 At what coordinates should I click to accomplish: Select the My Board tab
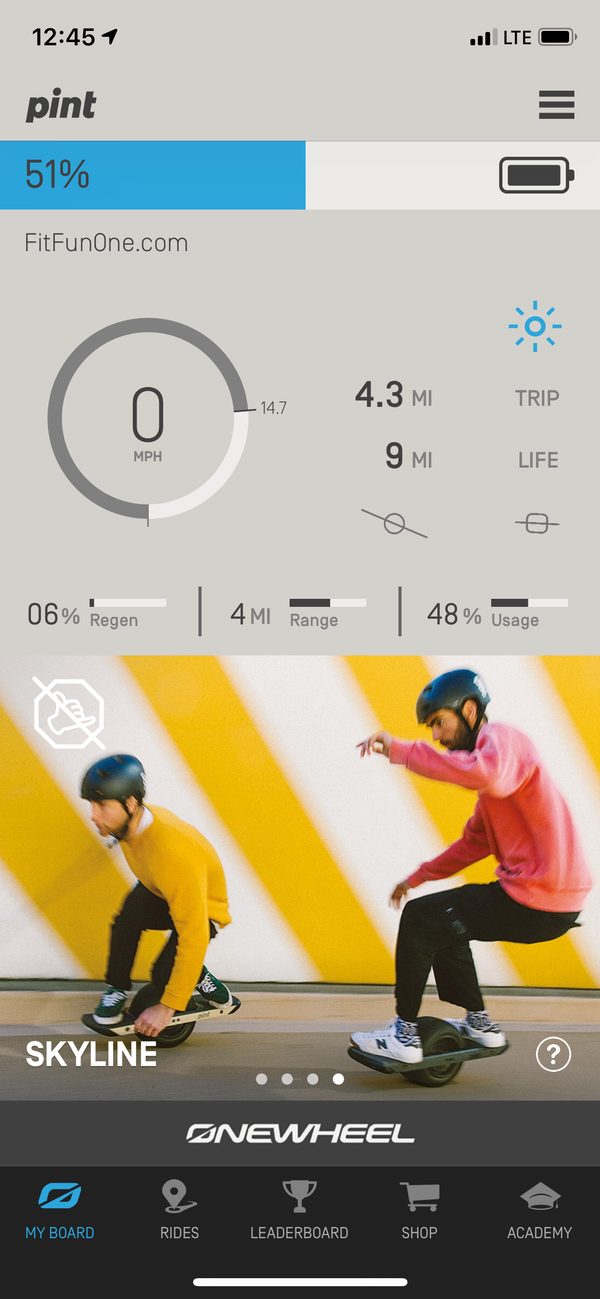tap(60, 1210)
